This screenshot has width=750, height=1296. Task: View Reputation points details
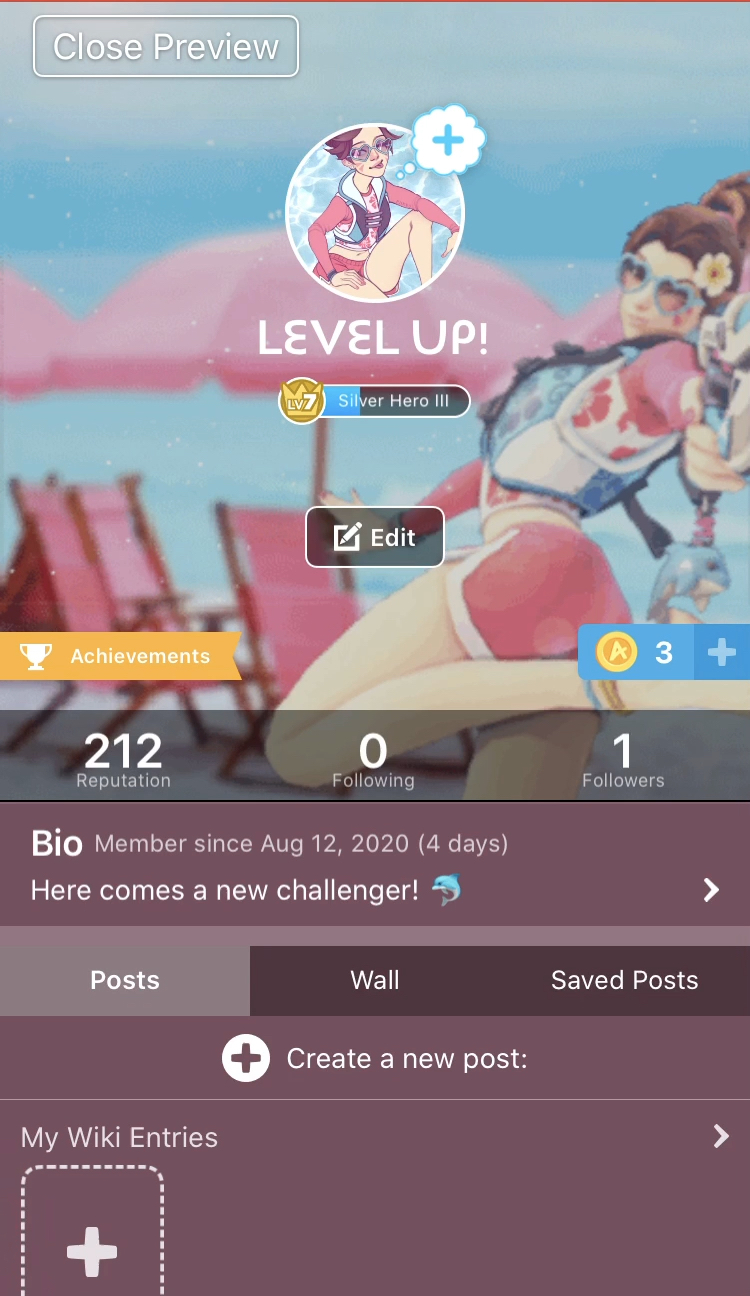pyautogui.click(x=123, y=762)
